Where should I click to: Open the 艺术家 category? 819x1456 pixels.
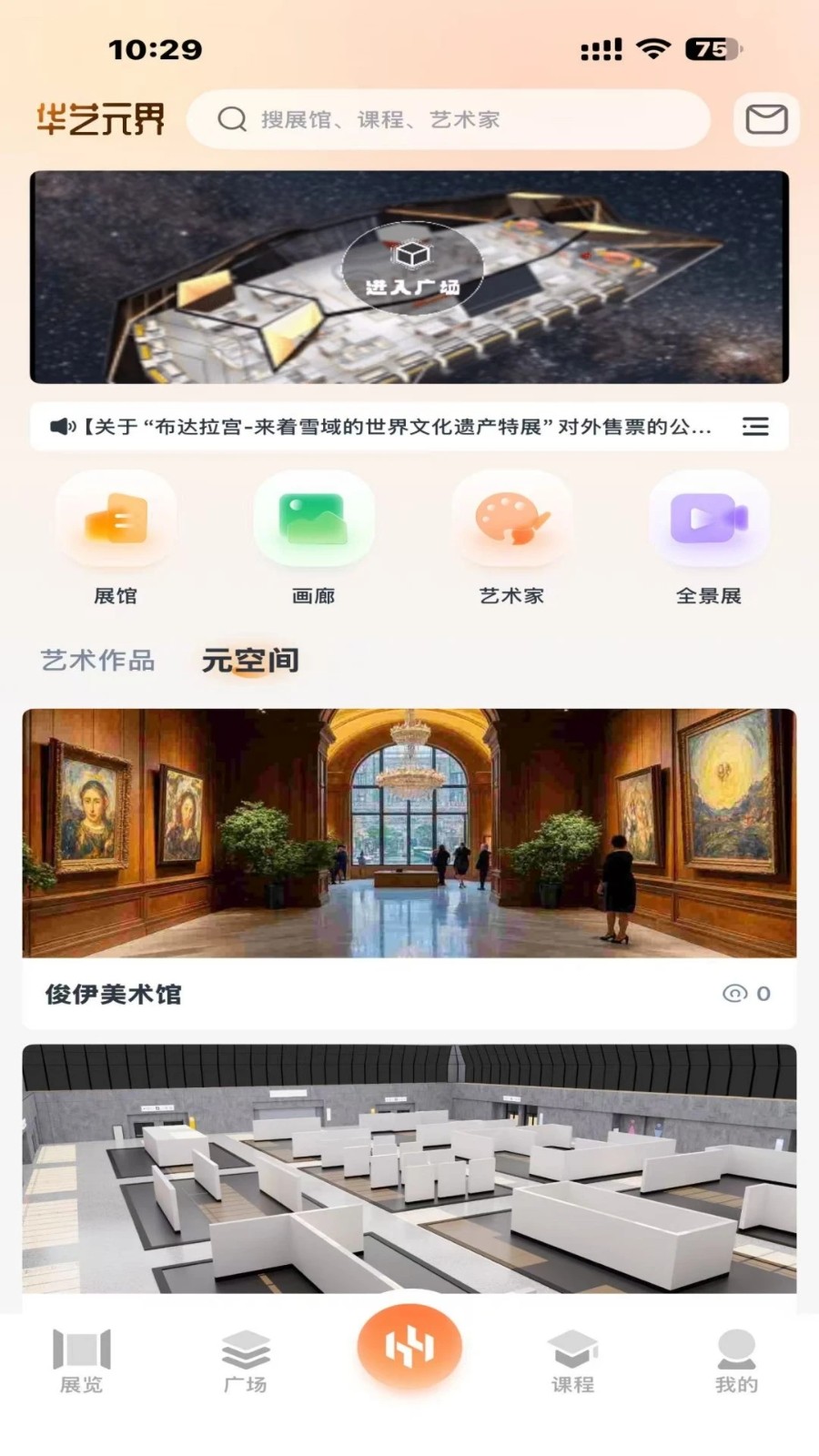point(511,539)
